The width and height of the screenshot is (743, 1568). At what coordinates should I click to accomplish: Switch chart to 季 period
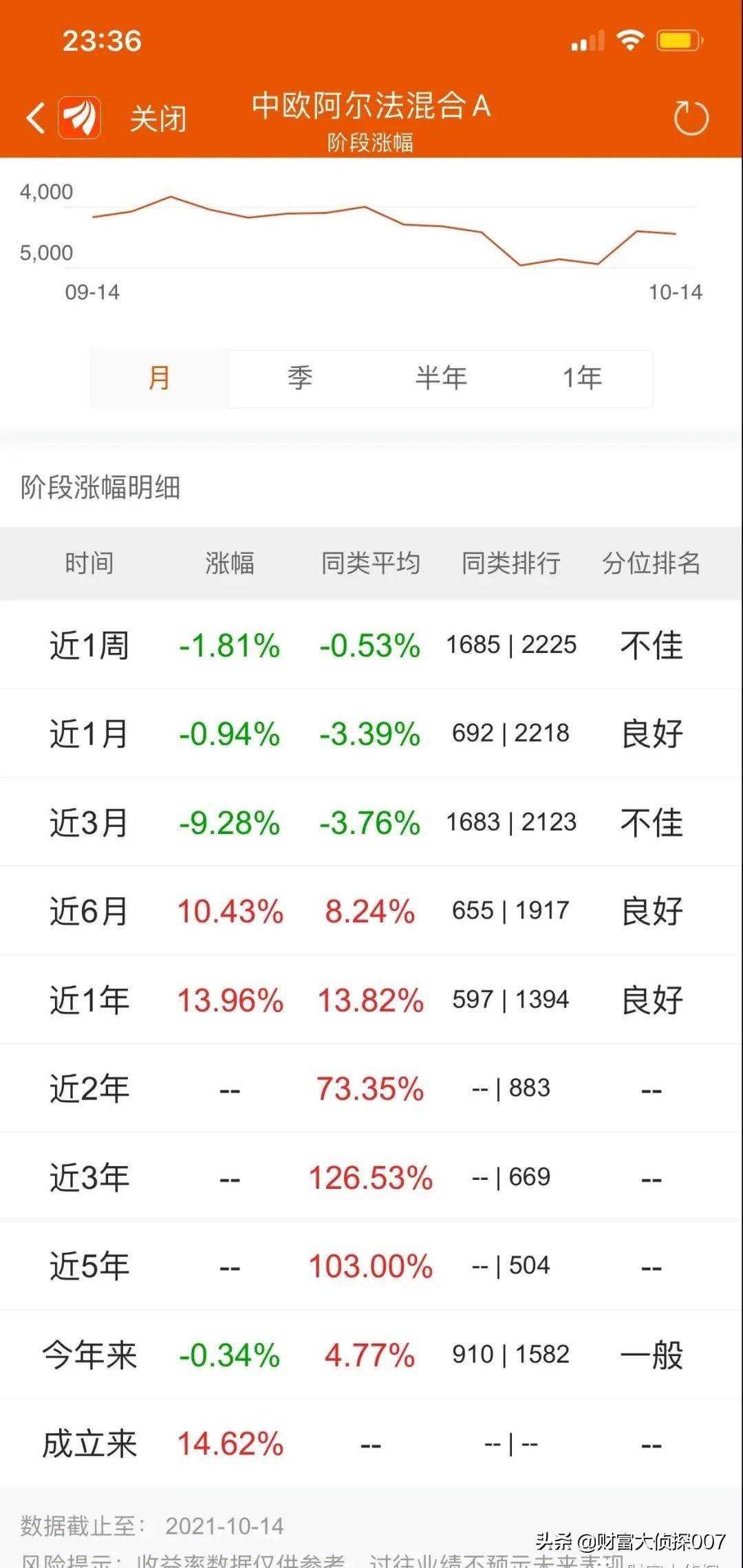pos(300,378)
